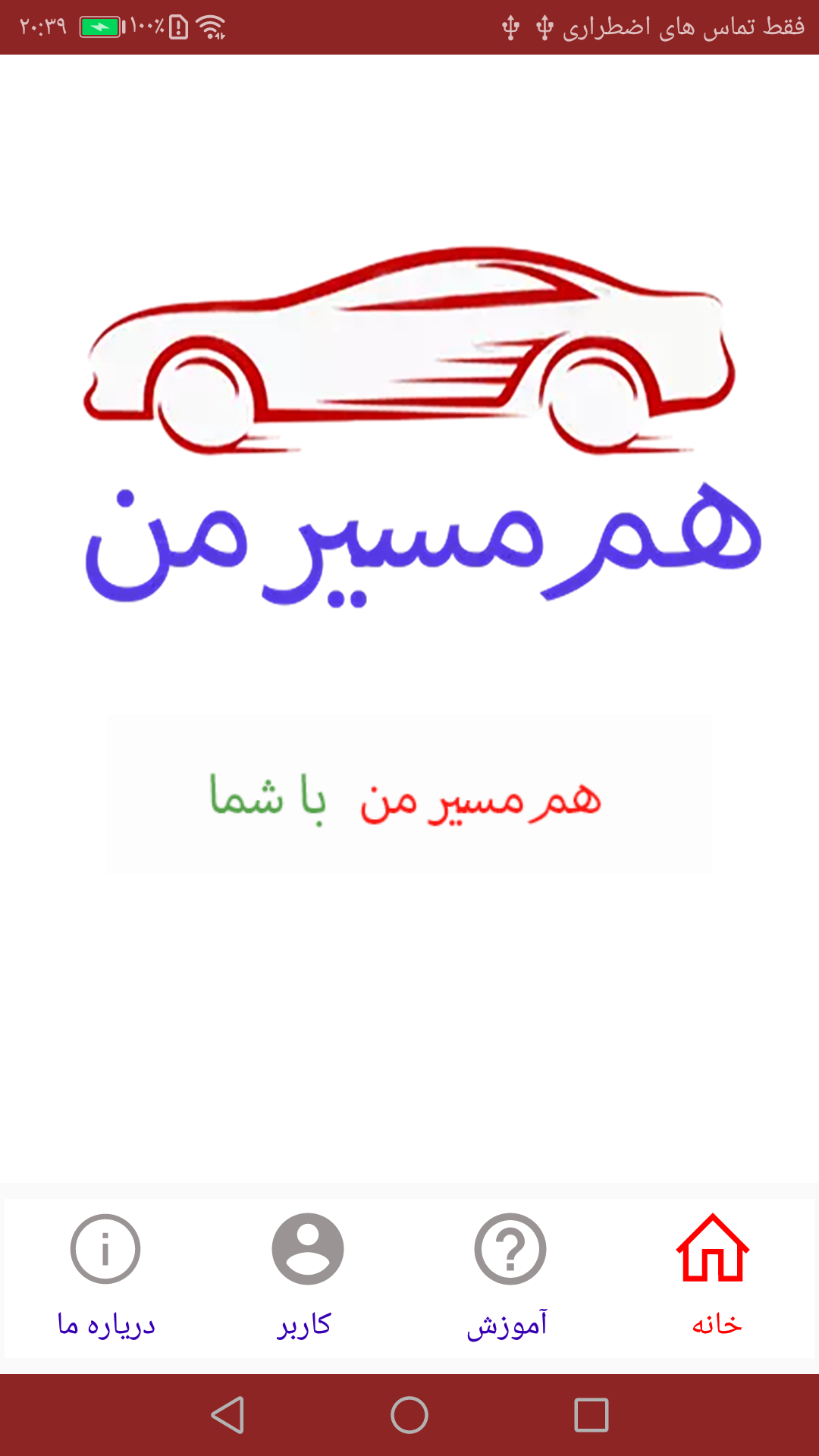Go to the کاربر (User) tab
819x1456 pixels.
click(x=307, y=1276)
